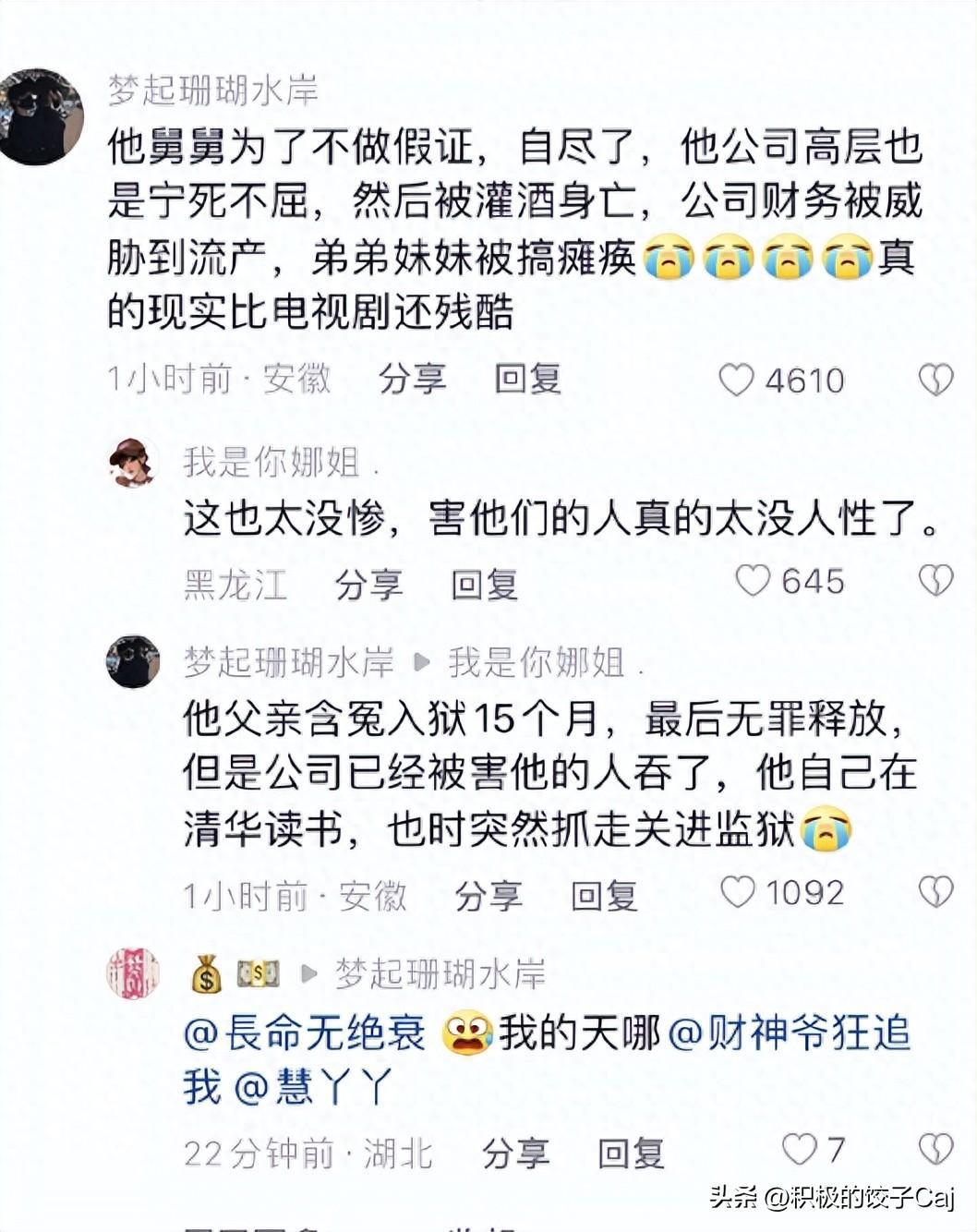
Task: Reply to the comment with 4610 likes
Action: pyautogui.click(x=527, y=379)
